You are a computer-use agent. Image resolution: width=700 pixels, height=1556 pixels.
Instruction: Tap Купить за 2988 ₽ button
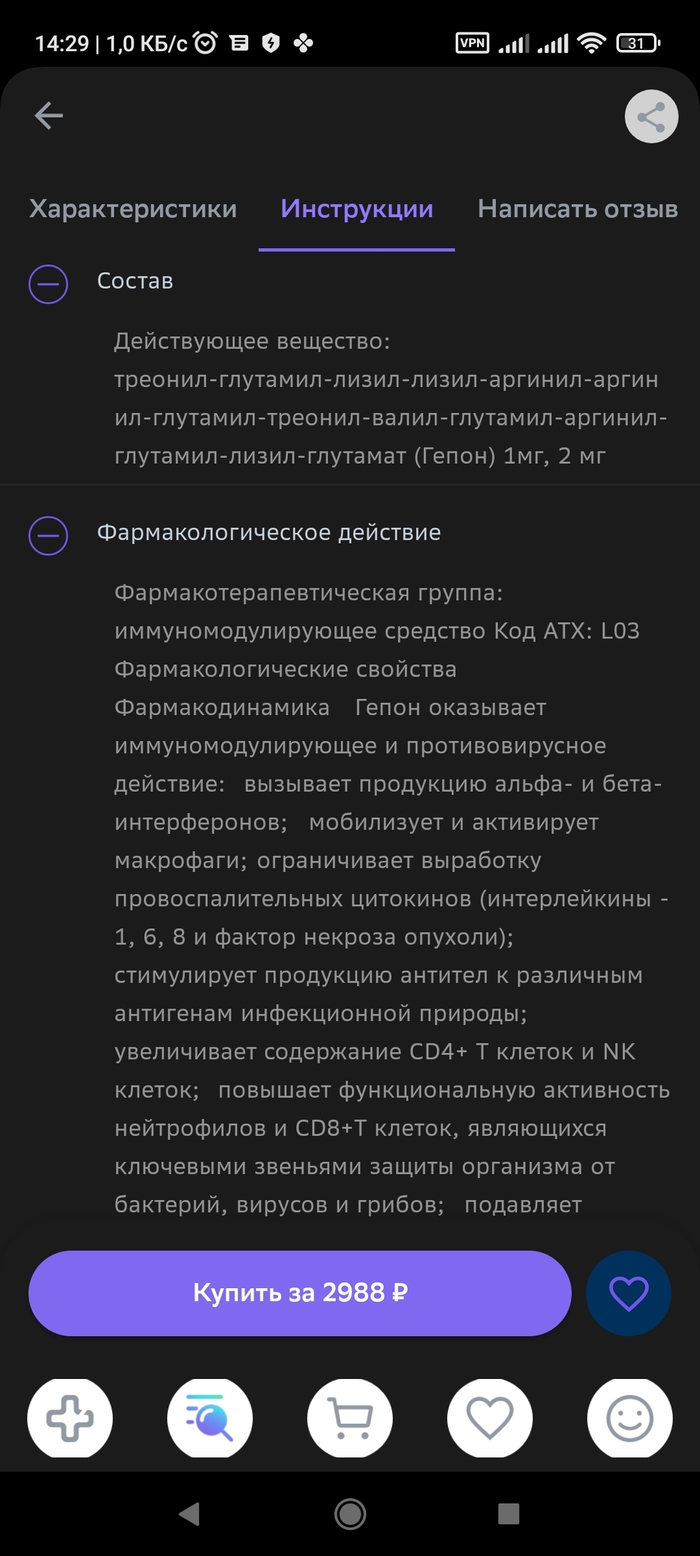tap(300, 1293)
